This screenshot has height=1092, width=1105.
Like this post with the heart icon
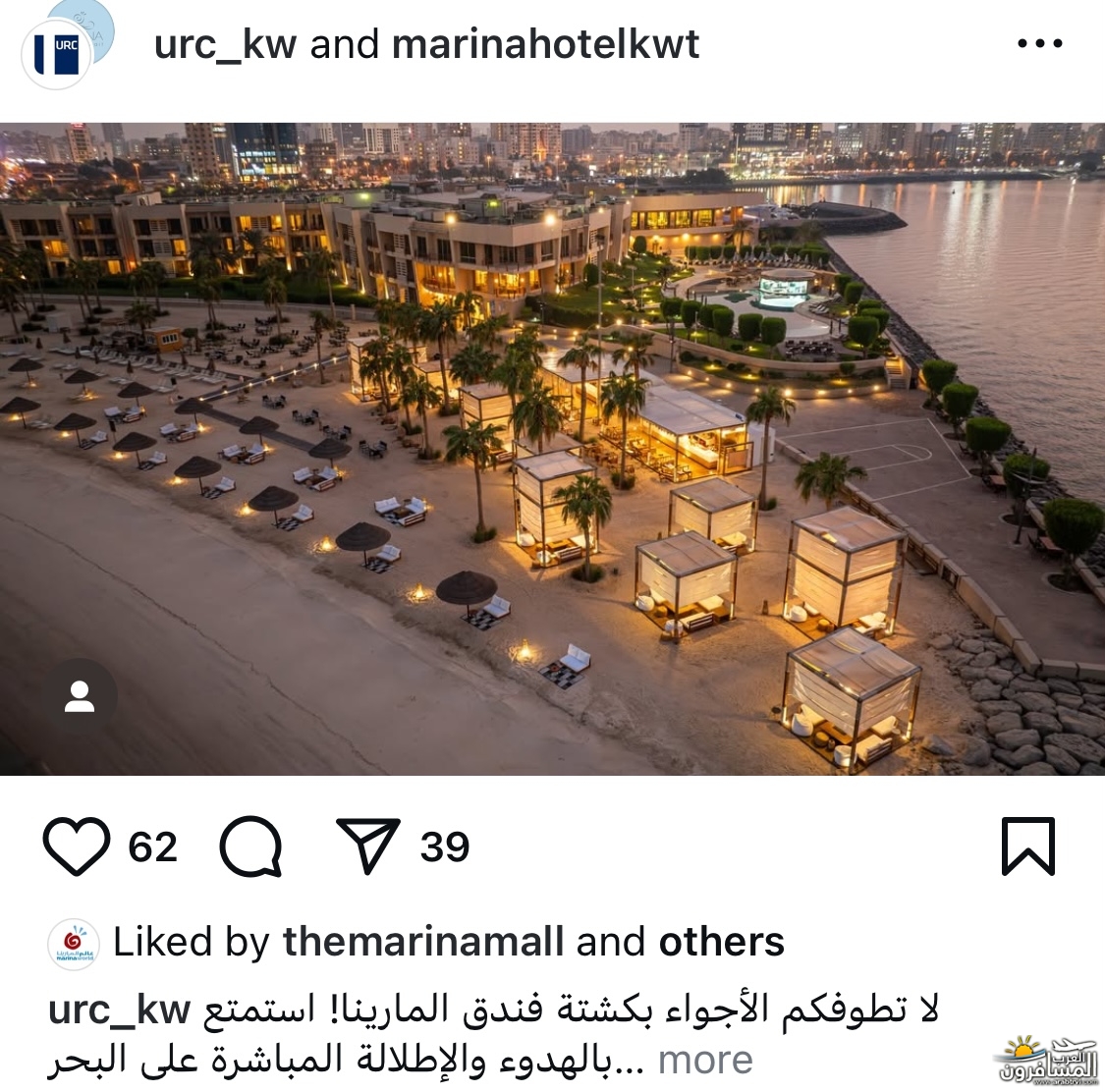tap(77, 846)
